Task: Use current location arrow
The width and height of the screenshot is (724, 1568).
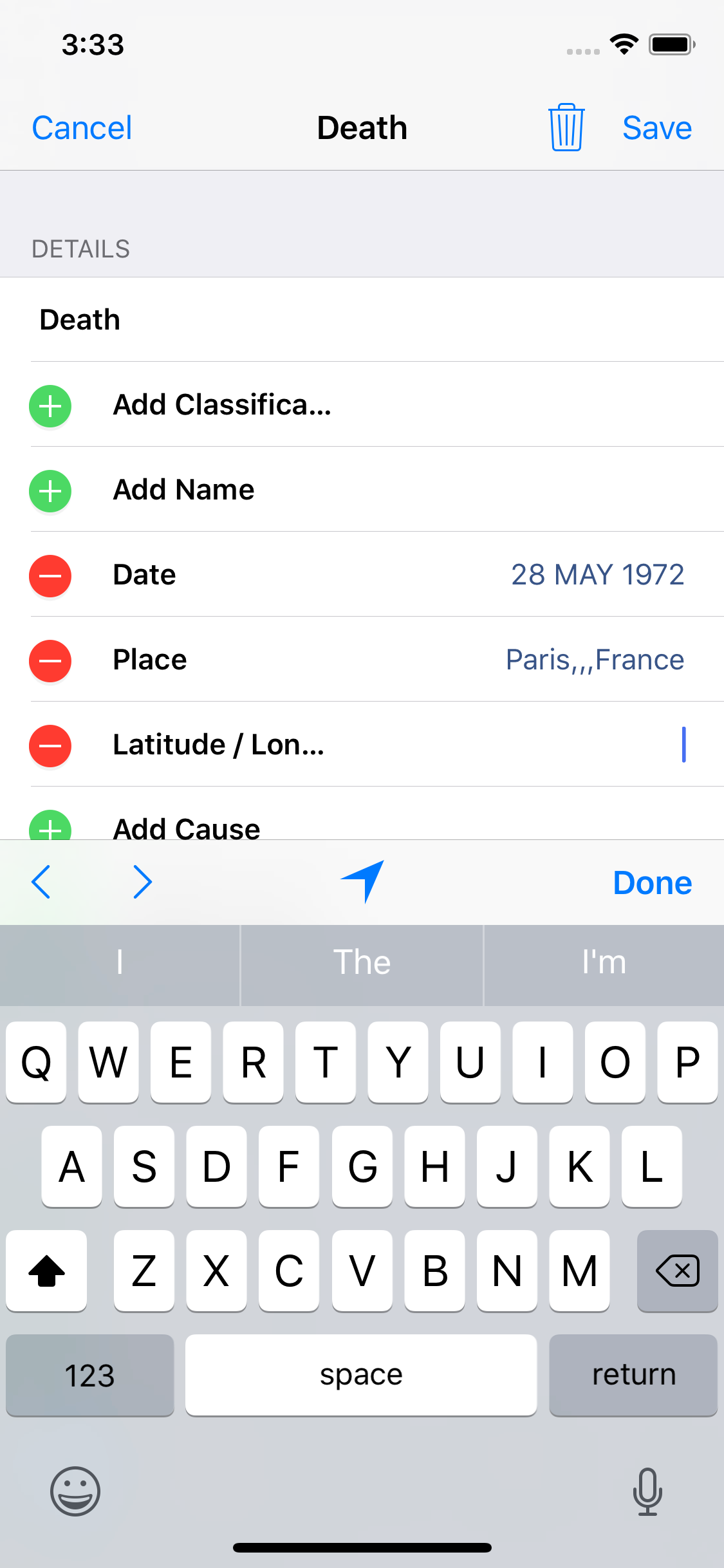Action: (364, 881)
